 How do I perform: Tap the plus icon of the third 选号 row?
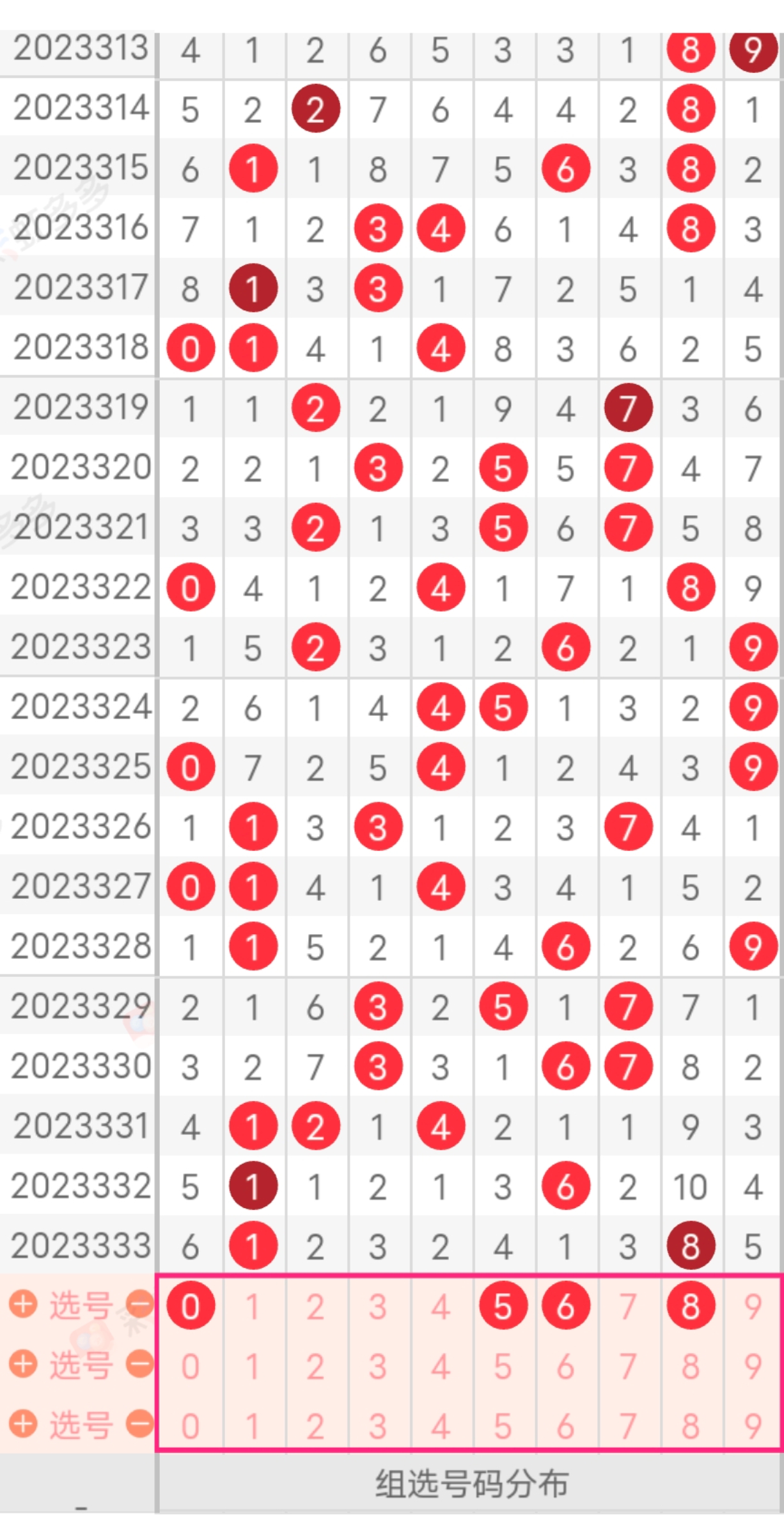pyautogui.click(x=23, y=1424)
